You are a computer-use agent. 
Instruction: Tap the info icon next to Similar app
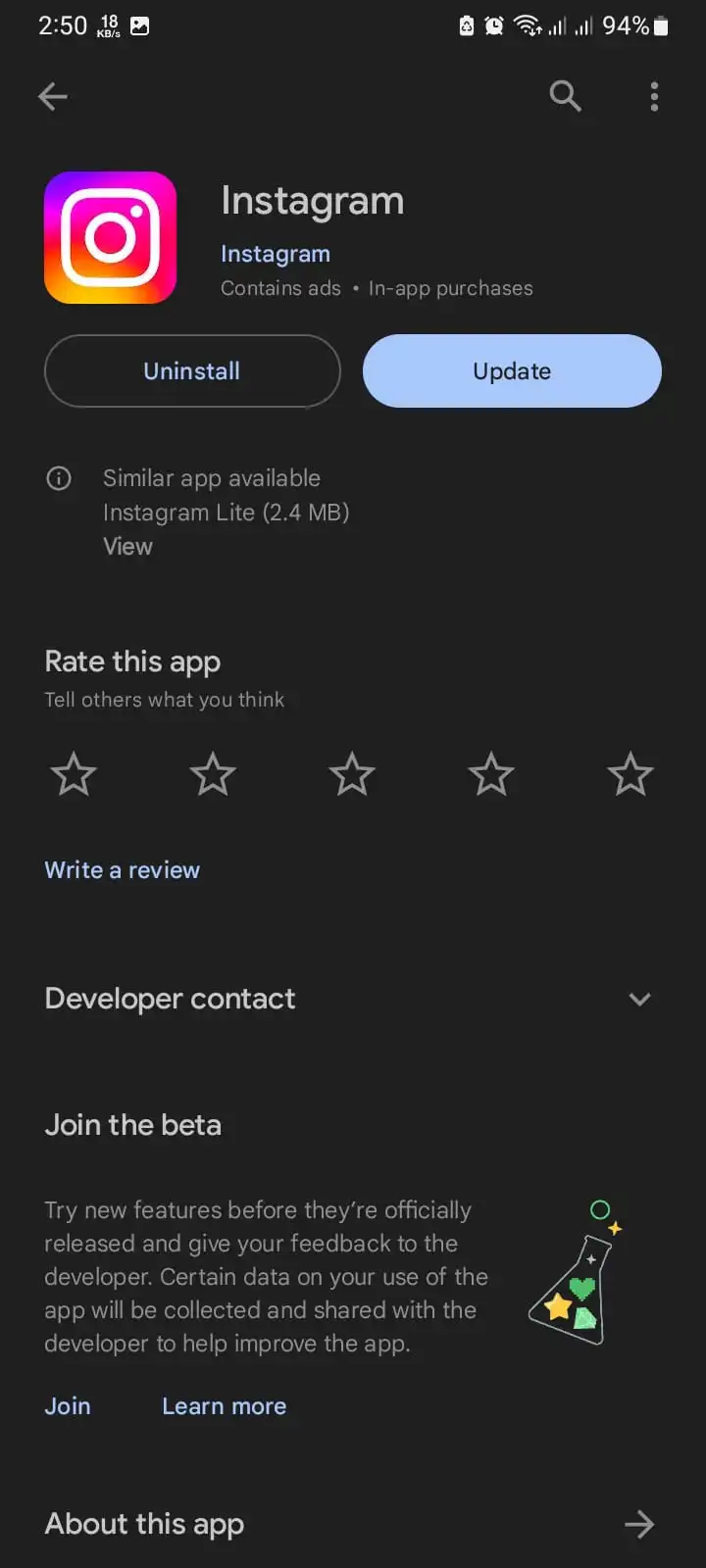coord(59,478)
